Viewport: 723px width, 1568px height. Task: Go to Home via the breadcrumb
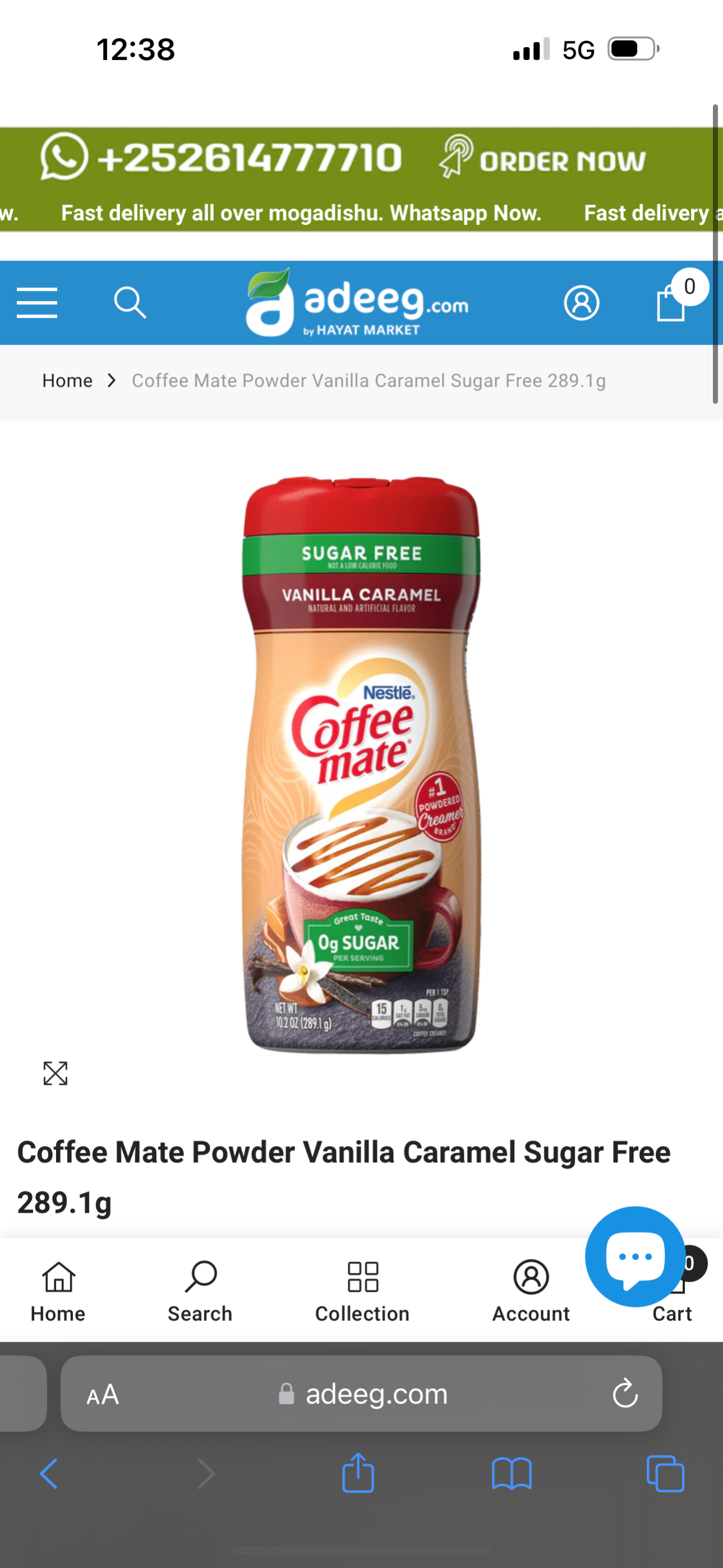coord(67,380)
